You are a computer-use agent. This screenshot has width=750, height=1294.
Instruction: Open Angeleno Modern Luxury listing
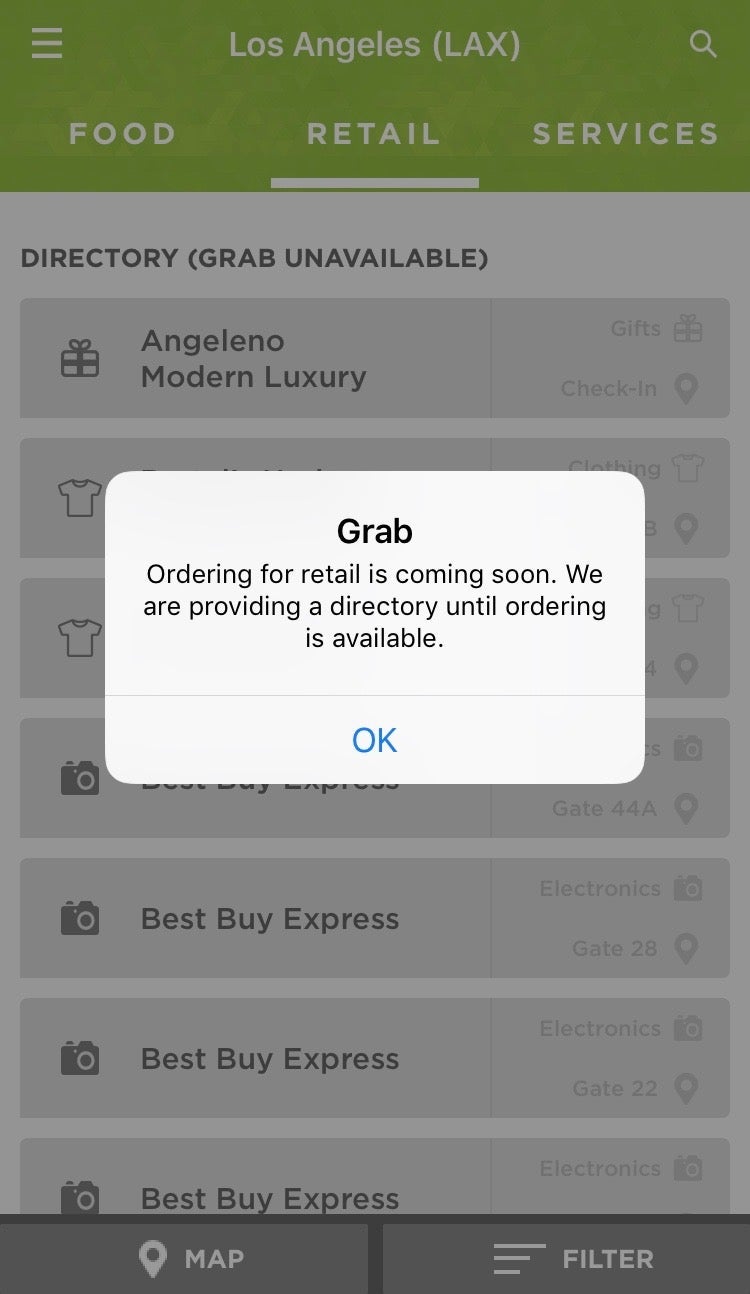pos(254,359)
